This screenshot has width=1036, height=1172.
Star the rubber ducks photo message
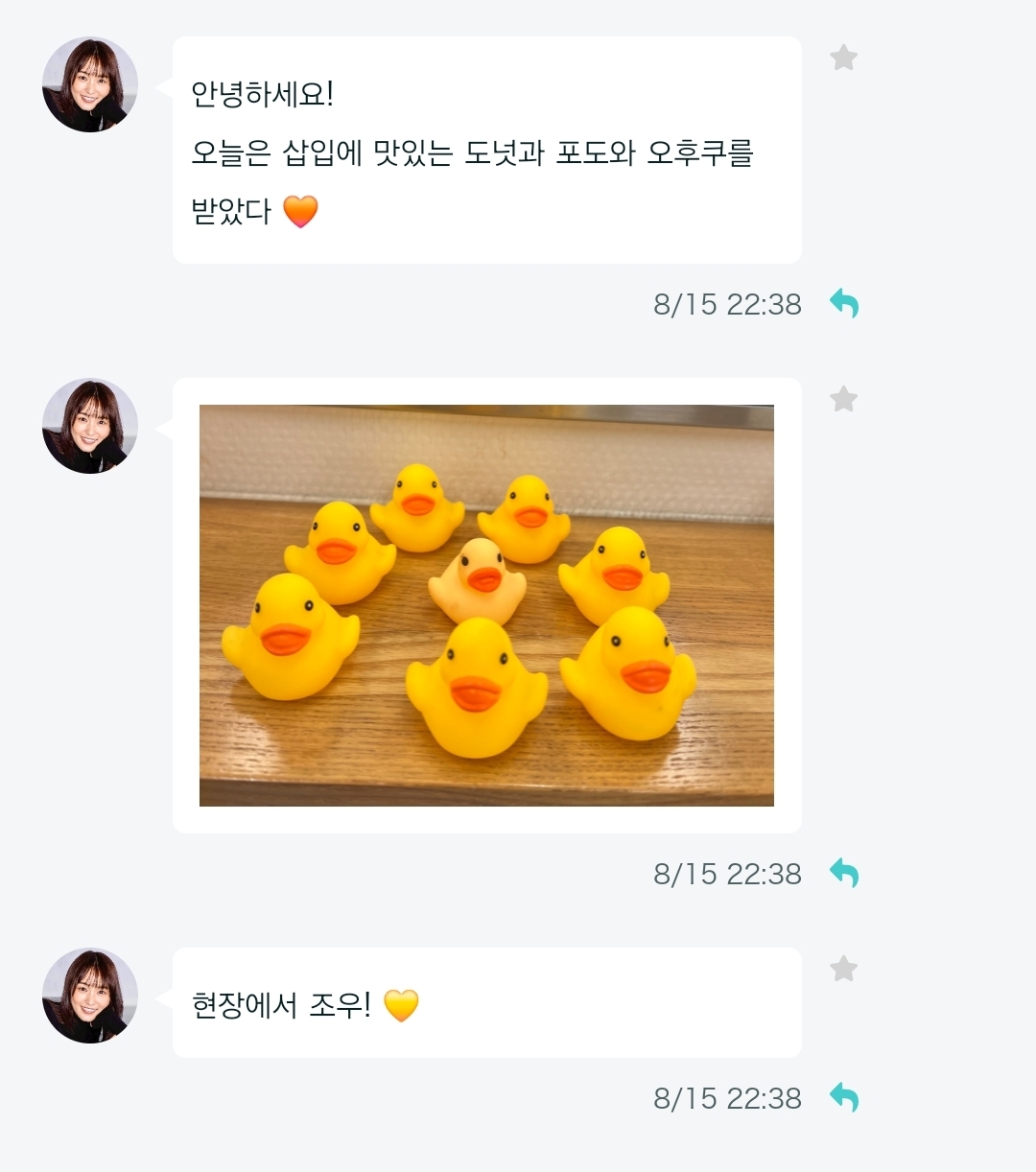(x=843, y=399)
